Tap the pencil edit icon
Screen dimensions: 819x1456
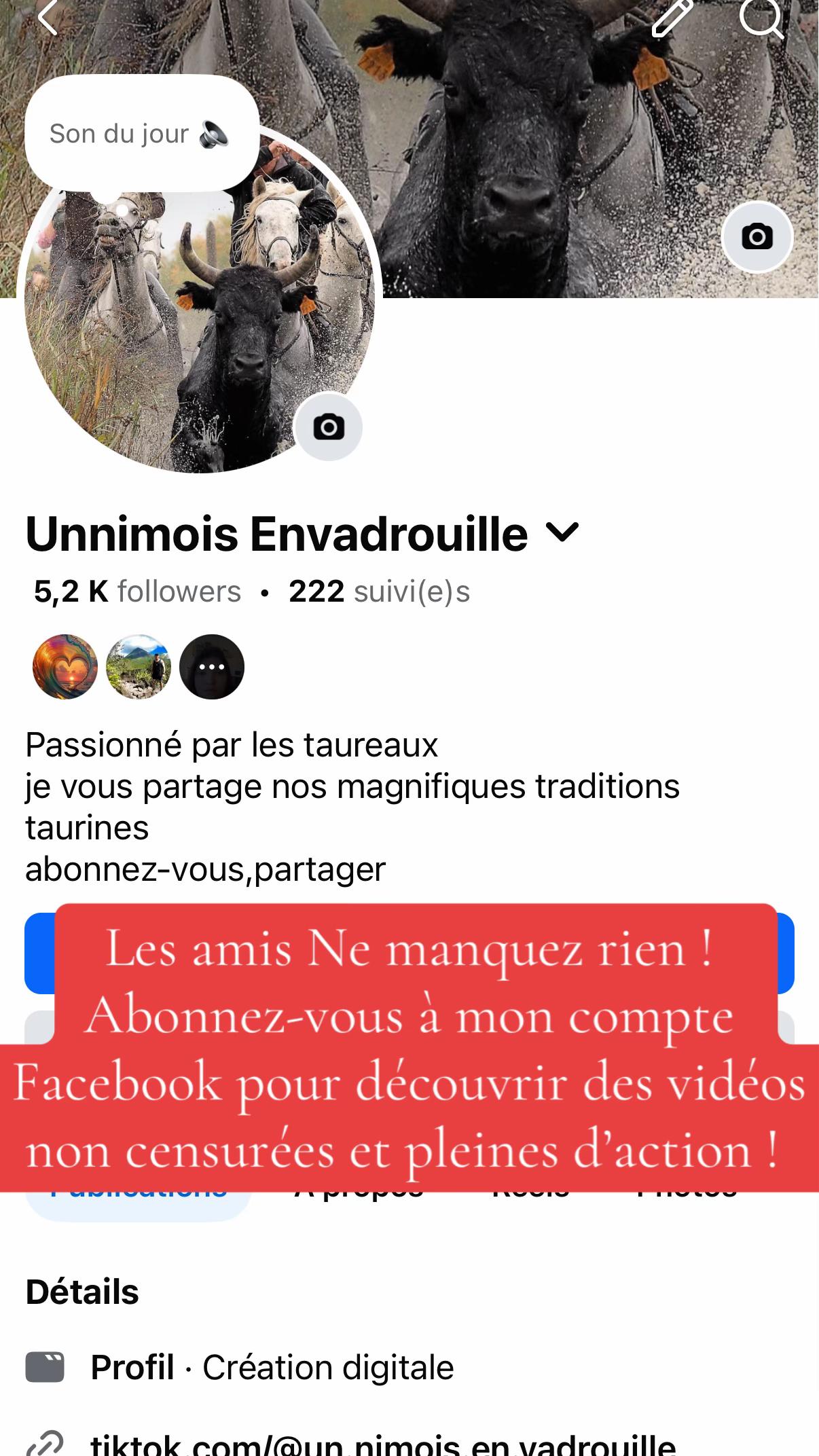click(671, 17)
